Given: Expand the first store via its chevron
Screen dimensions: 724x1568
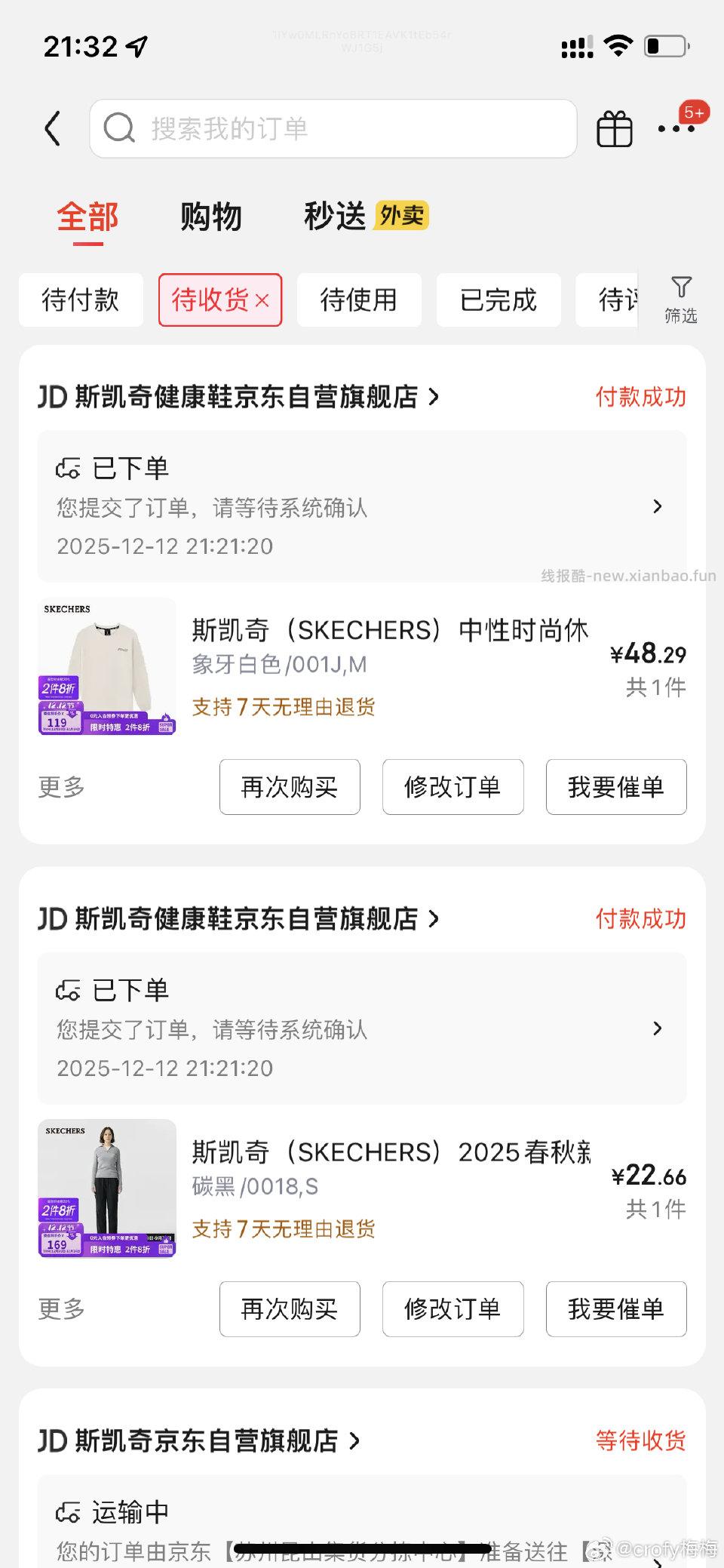Looking at the screenshot, I should coord(434,396).
